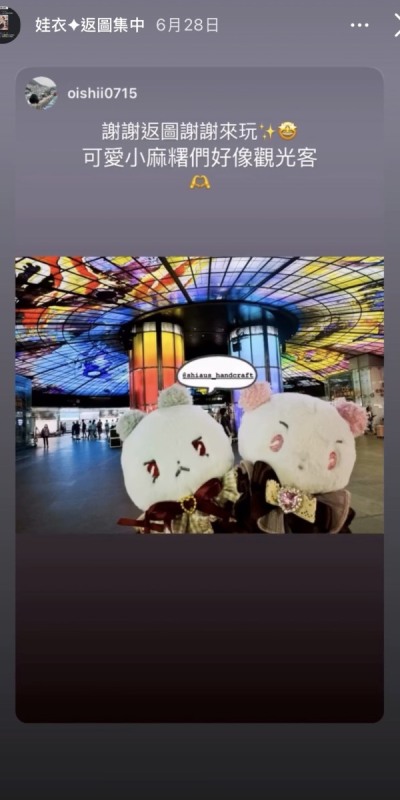Viewport: 400px width, 800px height.
Task: Close the story highlight viewer
Action: click(x=397, y=25)
